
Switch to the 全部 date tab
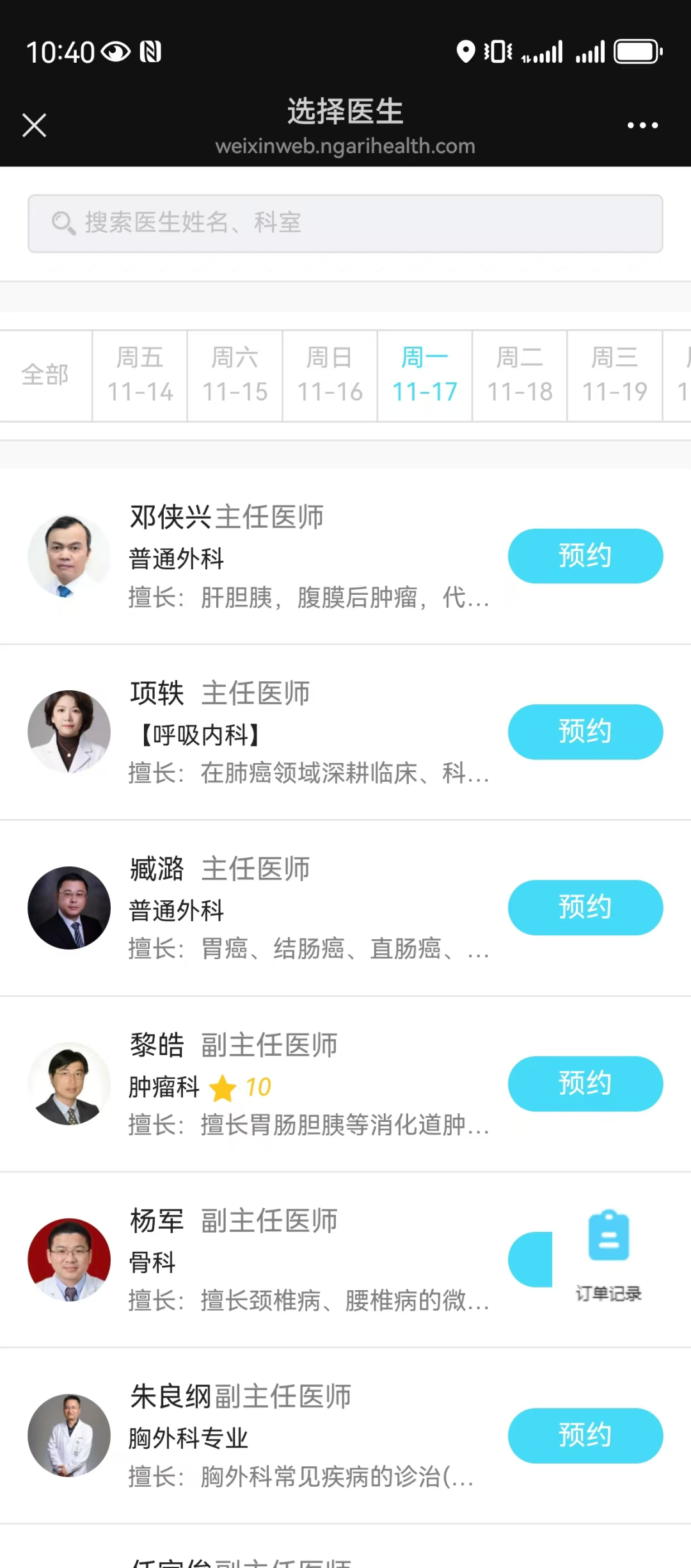(x=45, y=375)
